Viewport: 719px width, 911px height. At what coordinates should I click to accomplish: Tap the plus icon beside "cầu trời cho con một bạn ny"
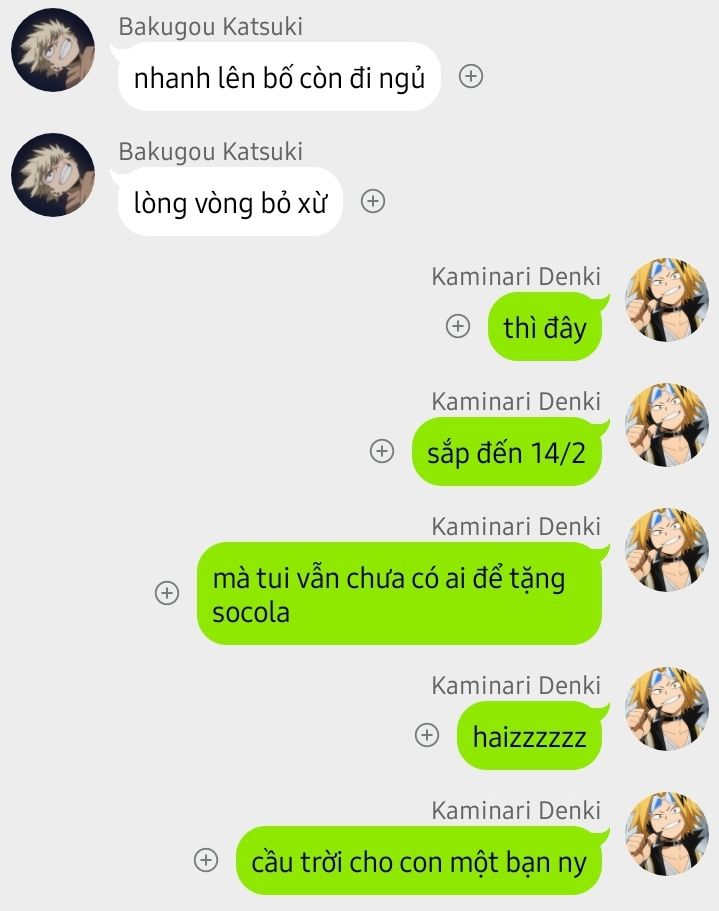pos(206,860)
